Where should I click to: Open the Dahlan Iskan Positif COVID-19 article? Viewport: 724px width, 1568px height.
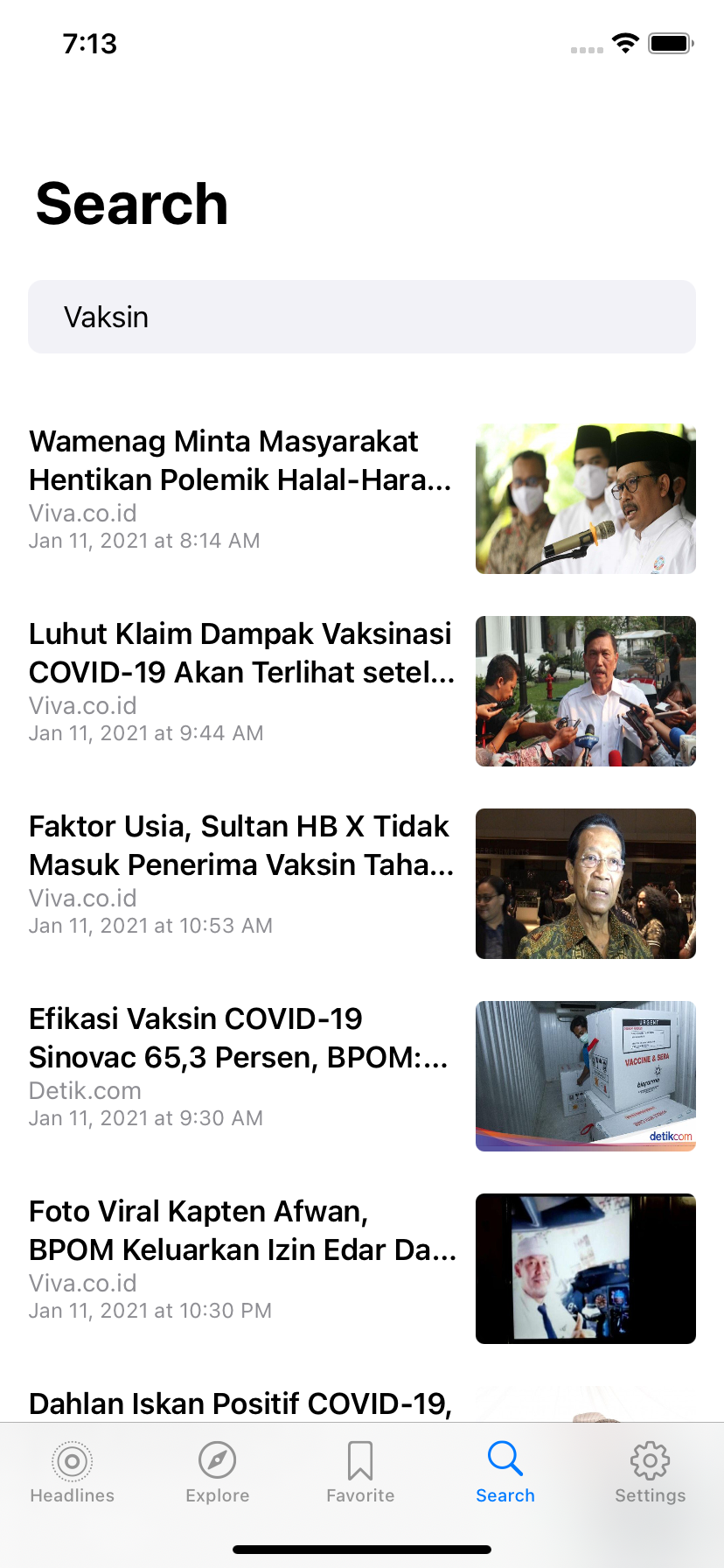click(x=240, y=1403)
